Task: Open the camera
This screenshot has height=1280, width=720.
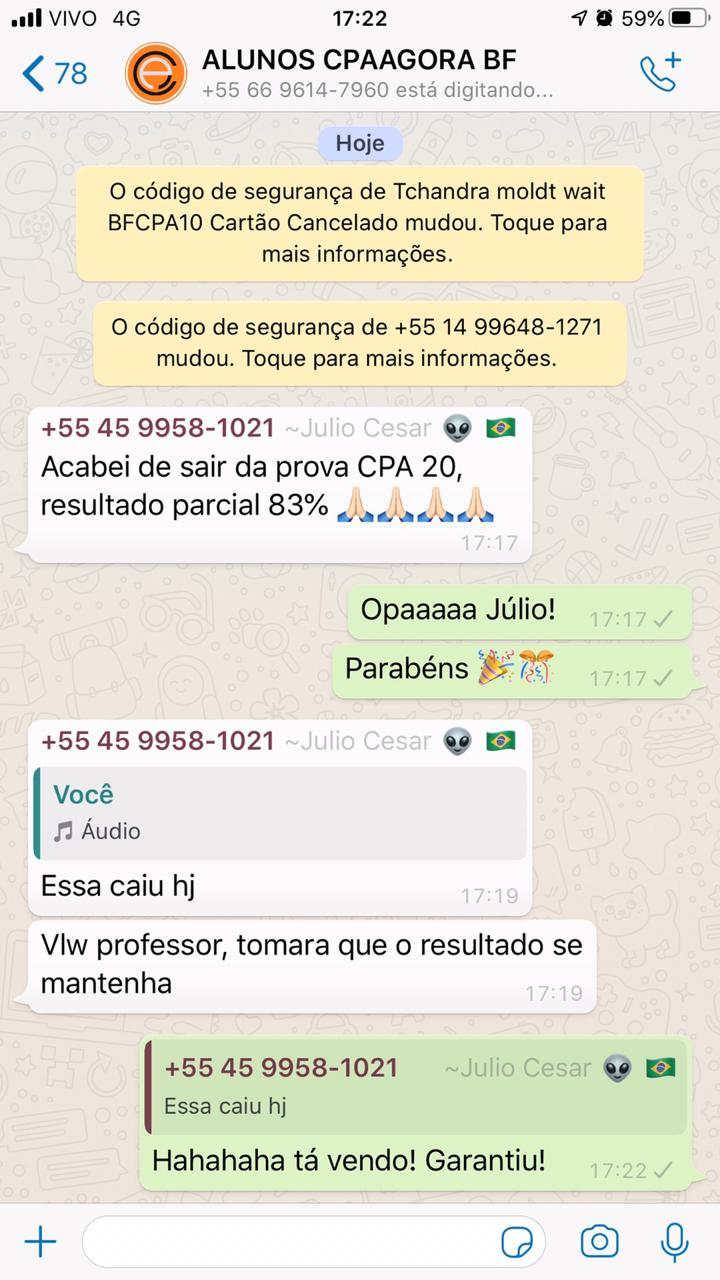Action: pyautogui.click(x=599, y=1242)
